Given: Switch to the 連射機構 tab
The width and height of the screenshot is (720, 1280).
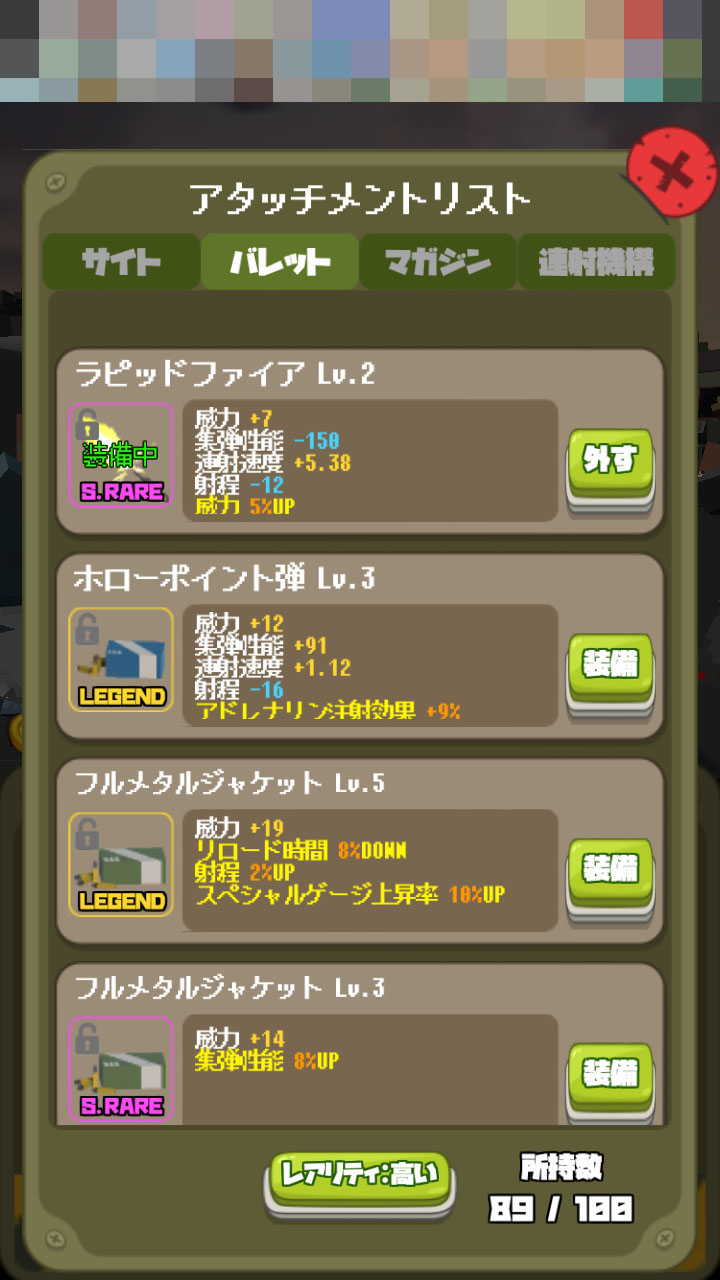Looking at the screenshot, I should pyautogui.click(x=596, y=262).
